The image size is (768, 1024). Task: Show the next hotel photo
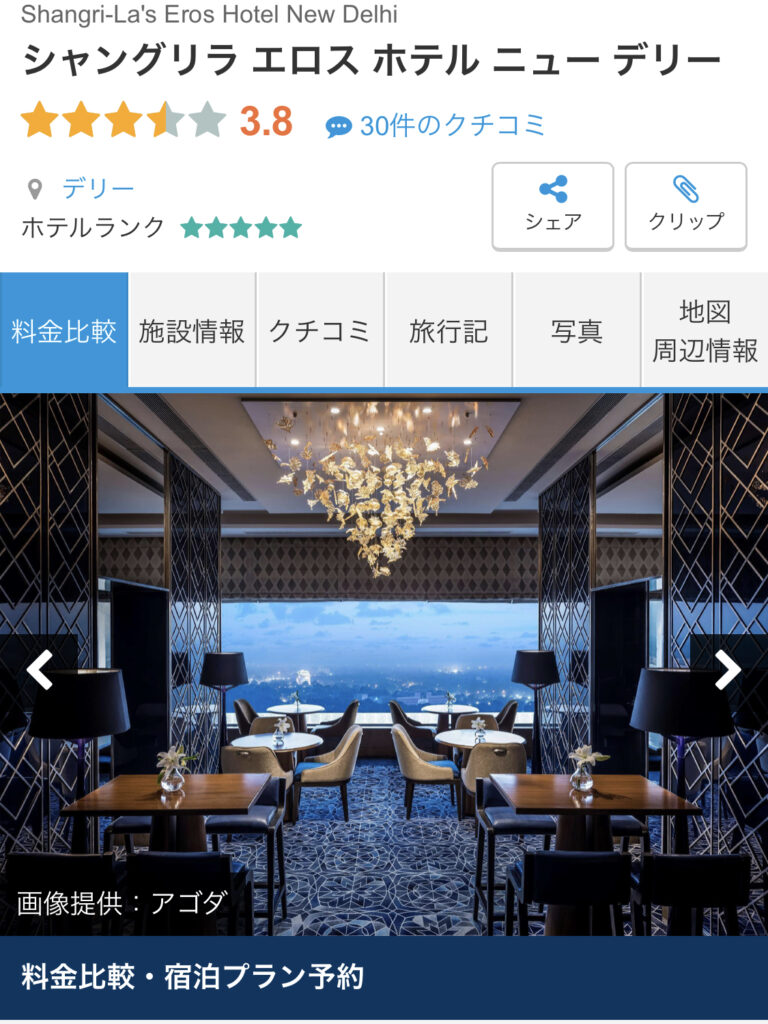(x=728, y=670)
